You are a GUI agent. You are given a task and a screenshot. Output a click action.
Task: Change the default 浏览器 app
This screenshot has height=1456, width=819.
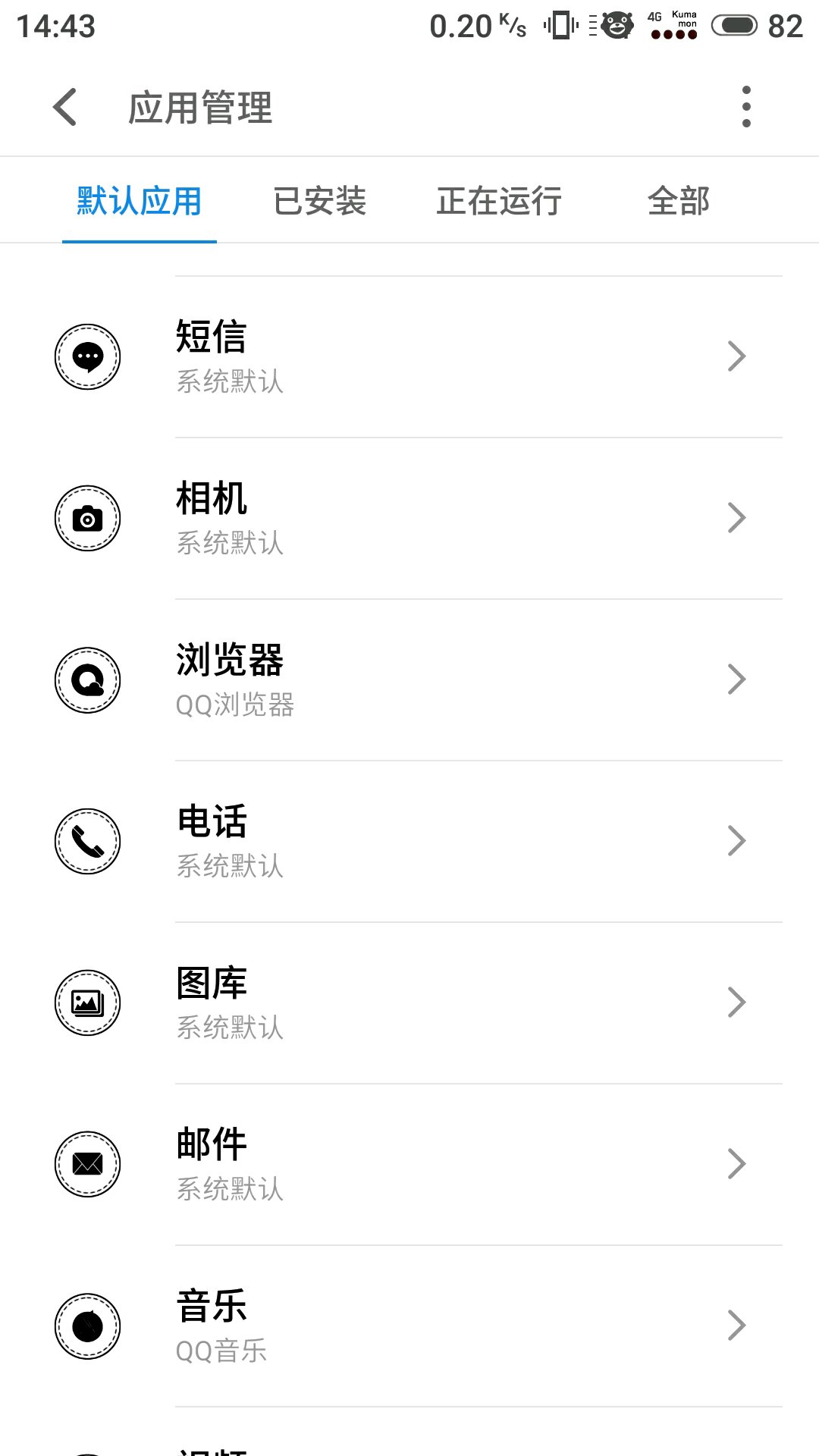point(409,680)
